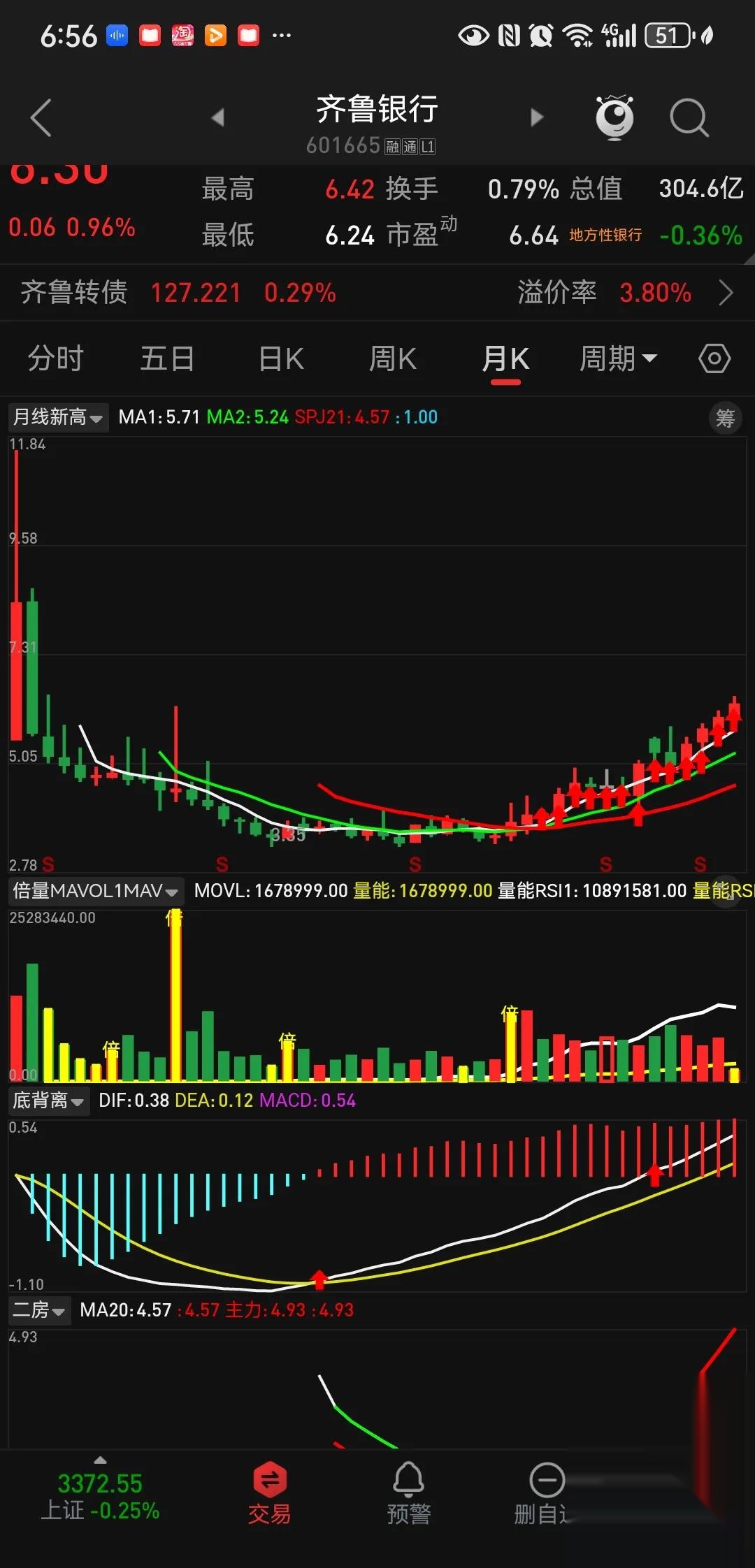
Task: Jump to the previous stock arrow
Action: point(218,117)
